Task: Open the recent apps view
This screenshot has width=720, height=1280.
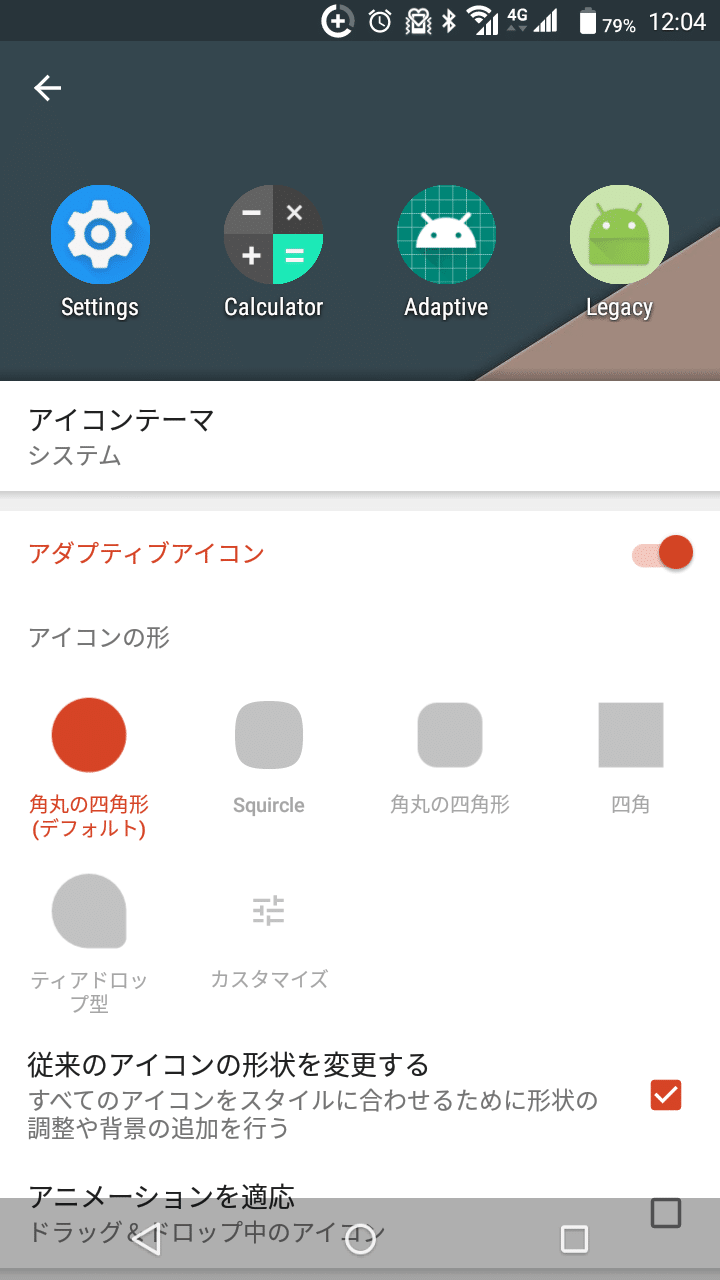Action: pos(574,1240)
